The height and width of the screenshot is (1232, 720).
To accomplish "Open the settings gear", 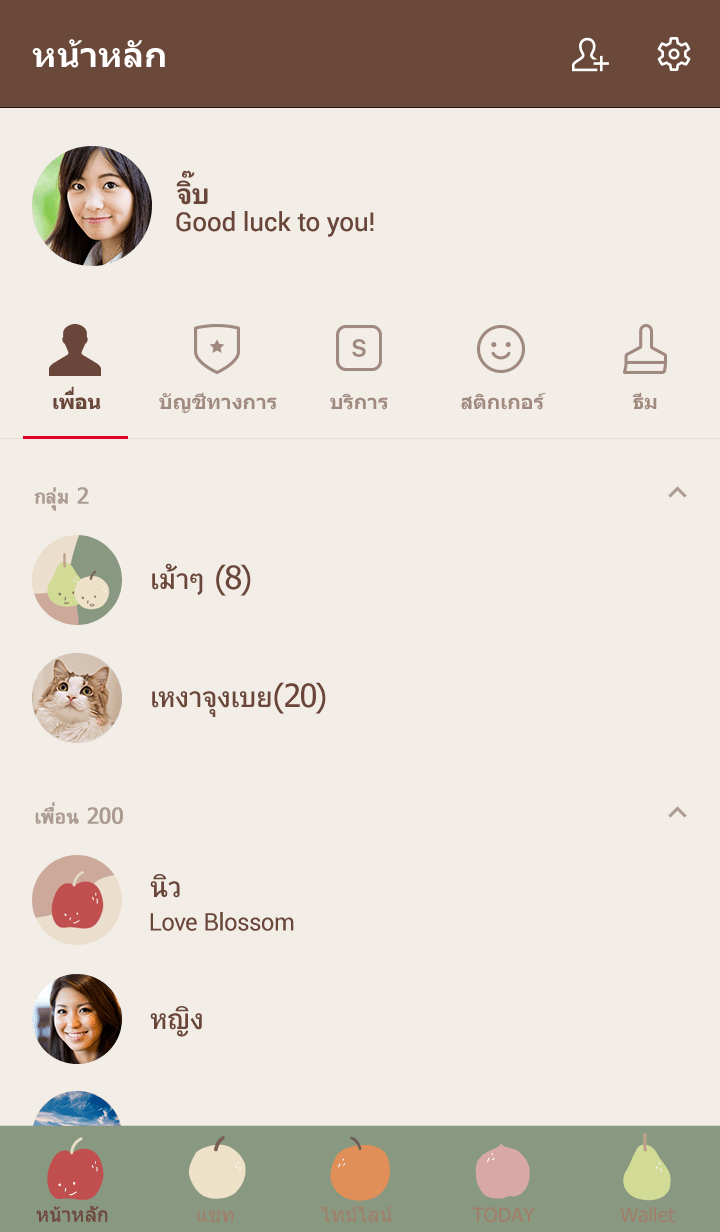I will 674,55.
